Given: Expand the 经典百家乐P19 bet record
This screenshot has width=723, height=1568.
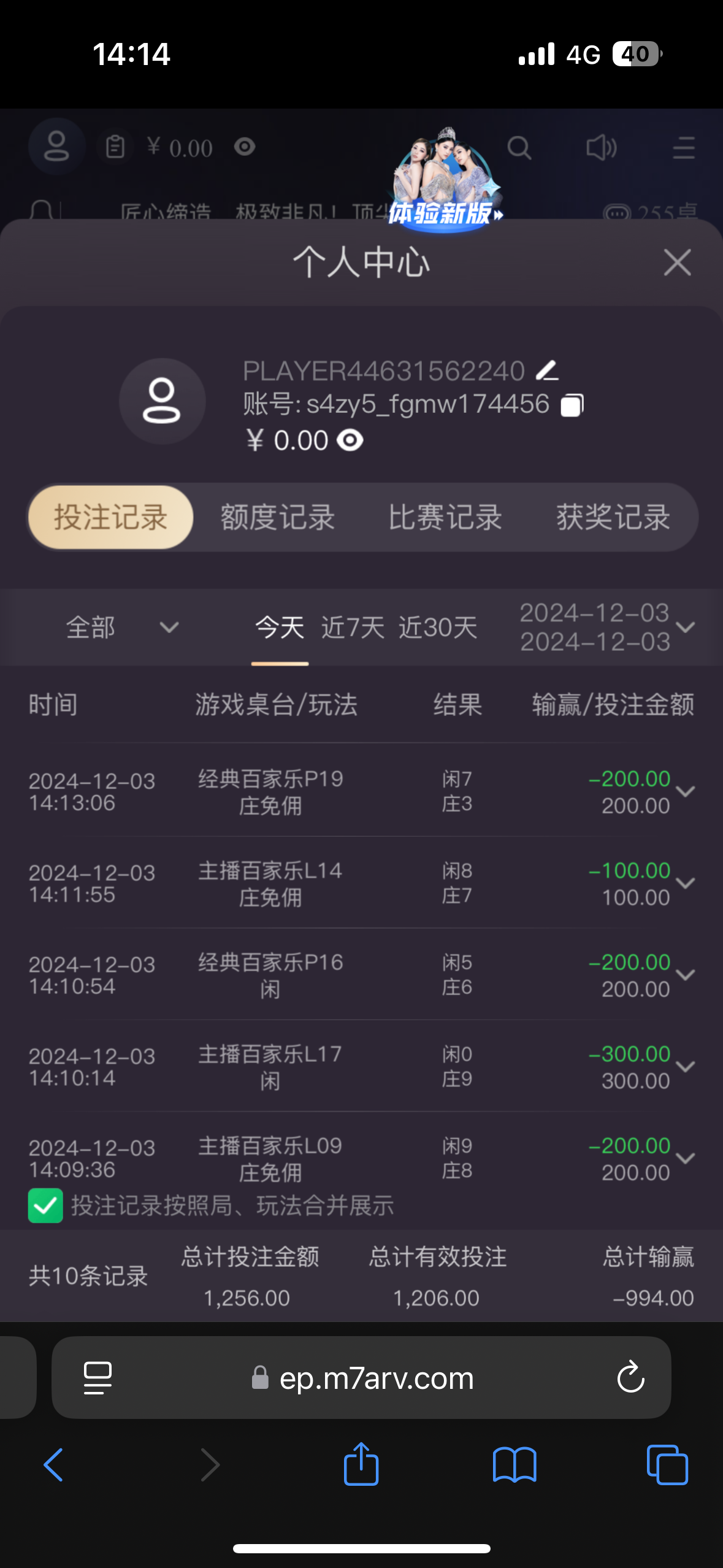Looking at the screenshot, I should click(x=685, y=791).
